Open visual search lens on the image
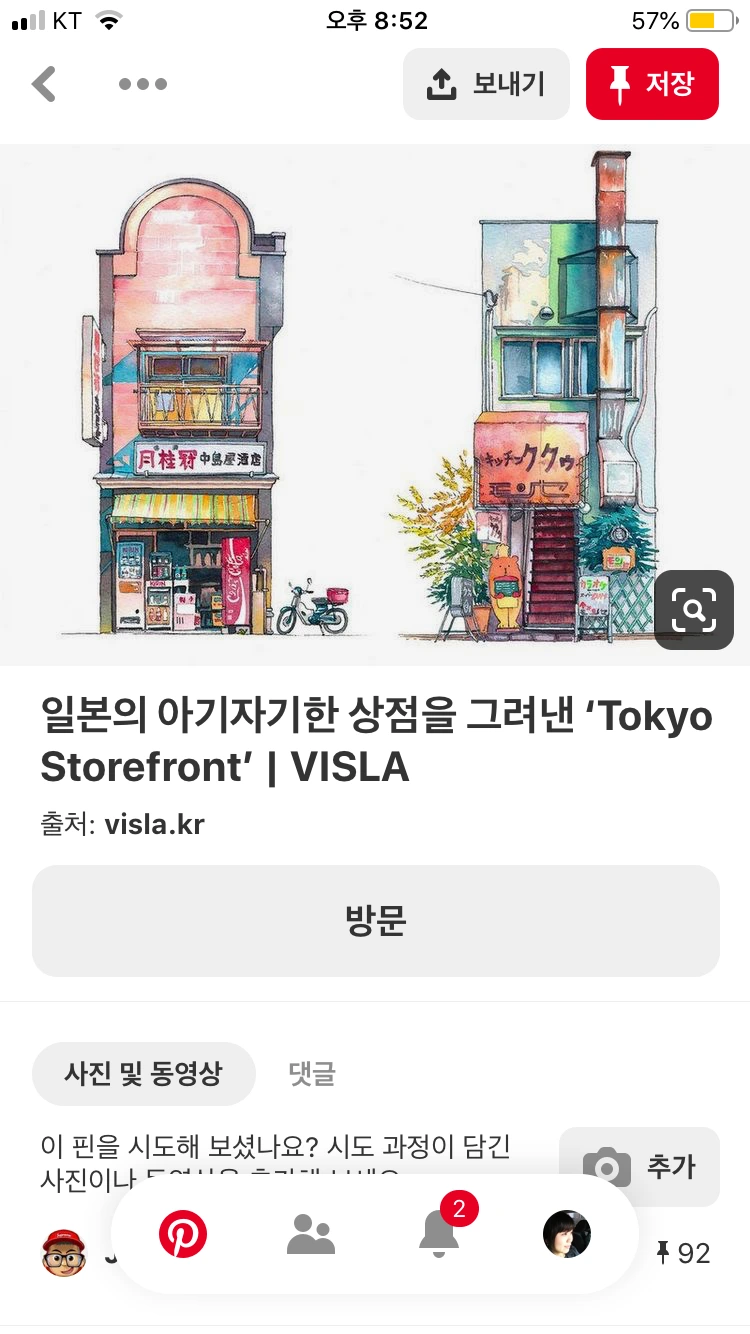The width and height of the screenshot is (750, 1334). [x=694, y=609]
